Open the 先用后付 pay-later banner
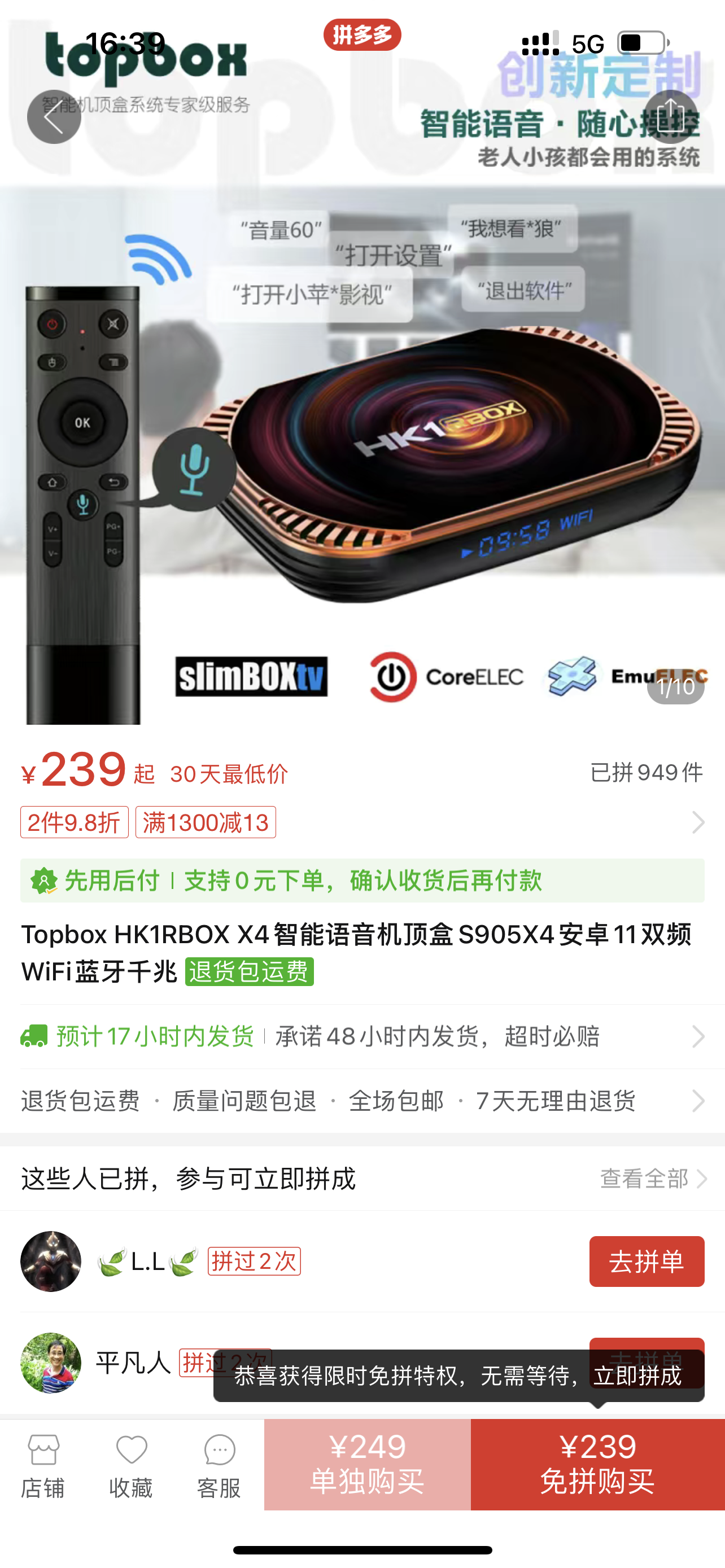The image size is (725, 1568). 362,880
